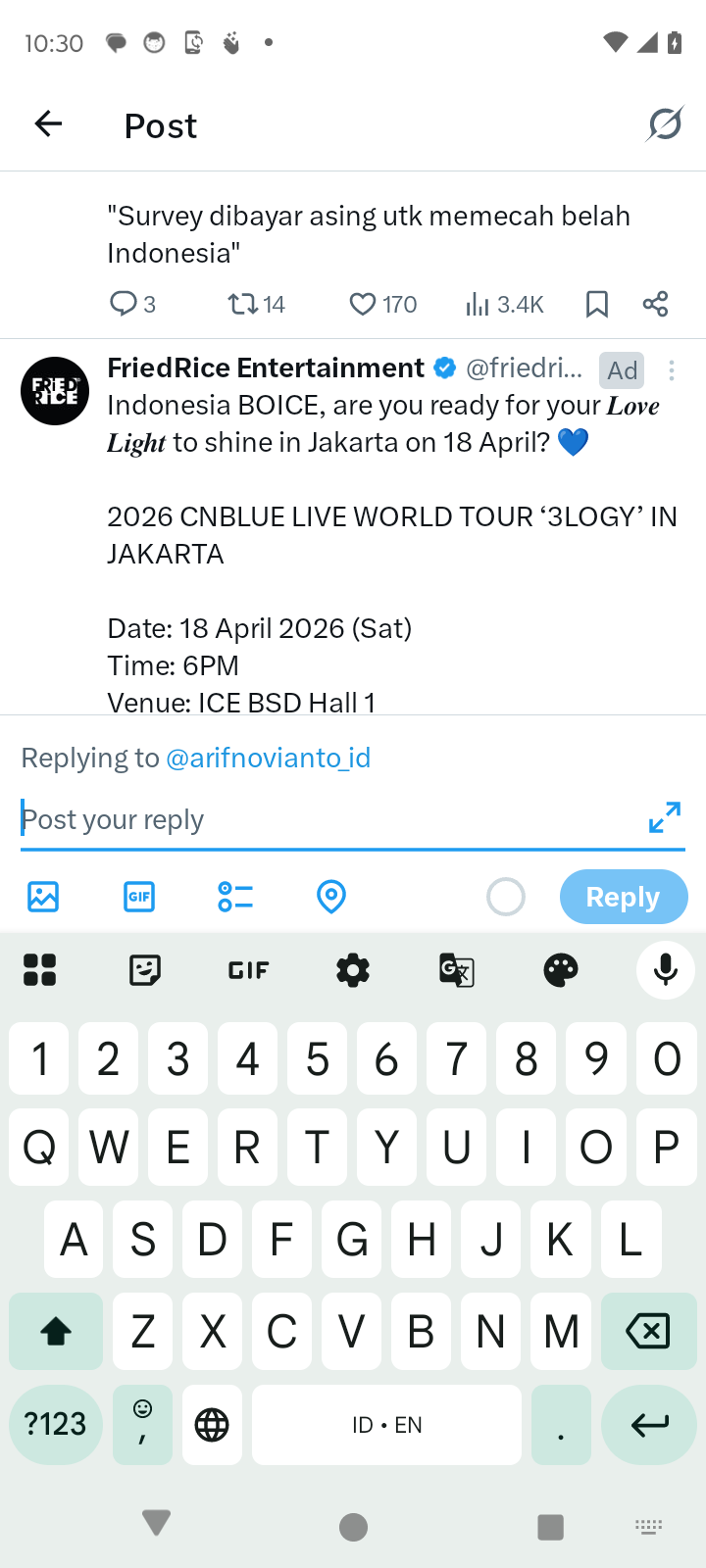The width and height of the screenshot is (706, 1568).
Task: Repost the Survey dibayar asing post
Action: click(x=256, y=304)
